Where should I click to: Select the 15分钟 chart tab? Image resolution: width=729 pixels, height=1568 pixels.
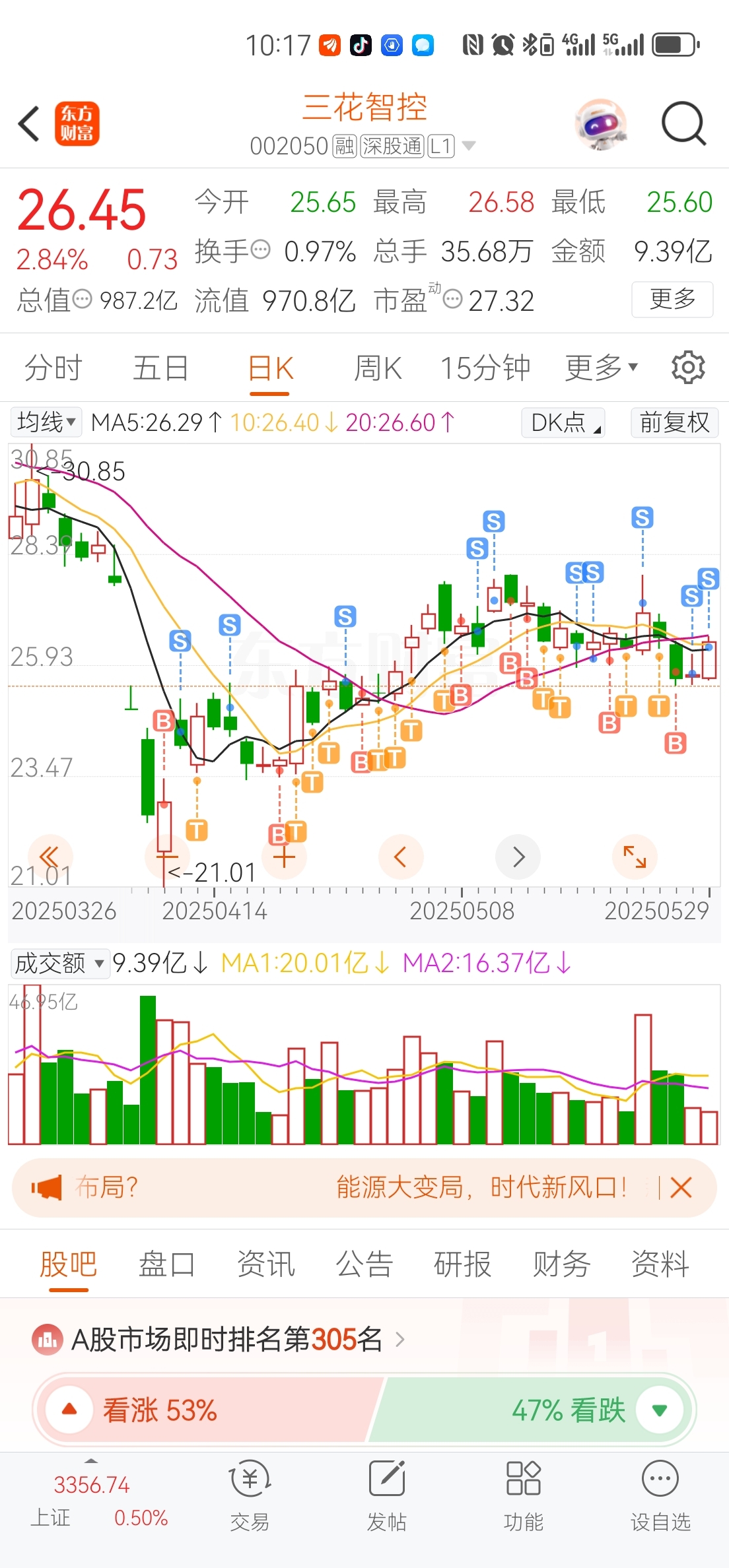(485, 368)
